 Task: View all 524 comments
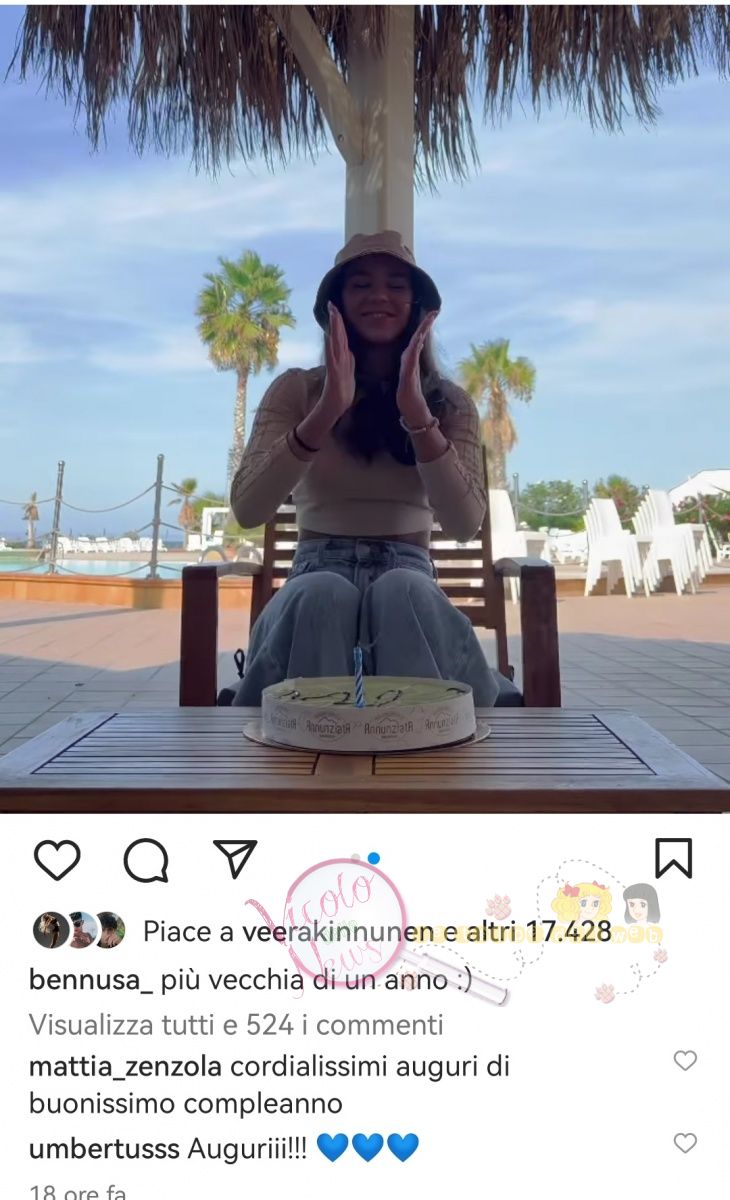tap(235, 1025)
